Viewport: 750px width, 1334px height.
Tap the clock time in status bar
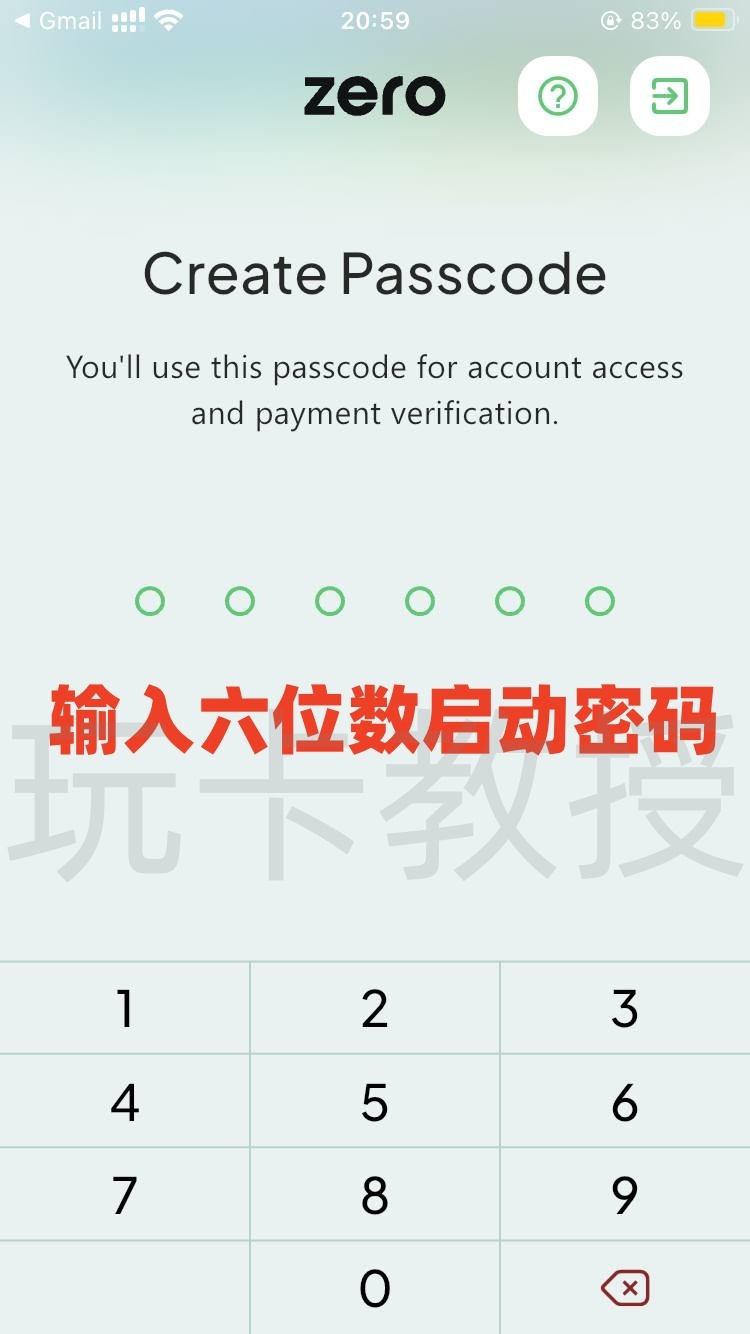375,19
